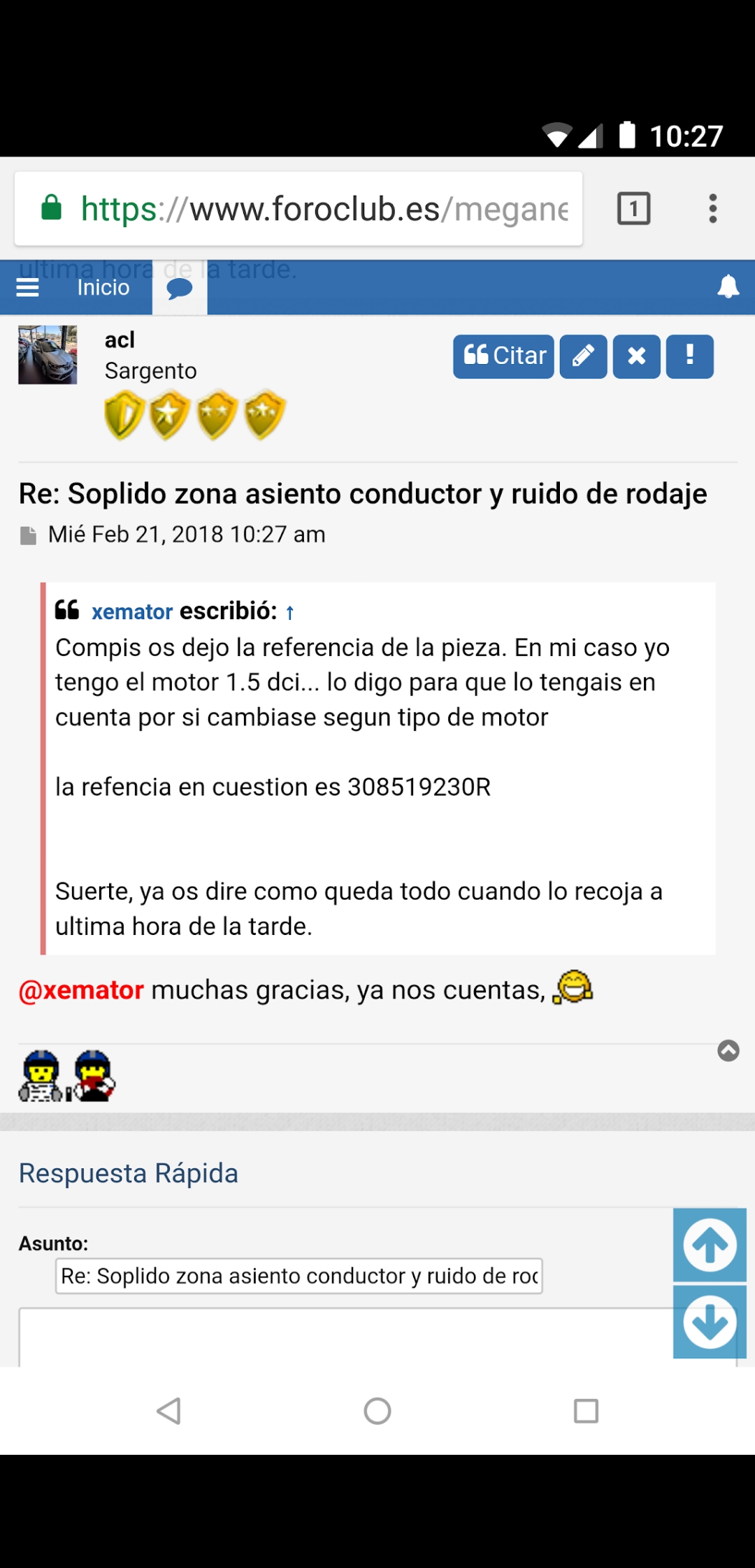
Task: Focus the Asunto subject field
Action: point(299,1276)
